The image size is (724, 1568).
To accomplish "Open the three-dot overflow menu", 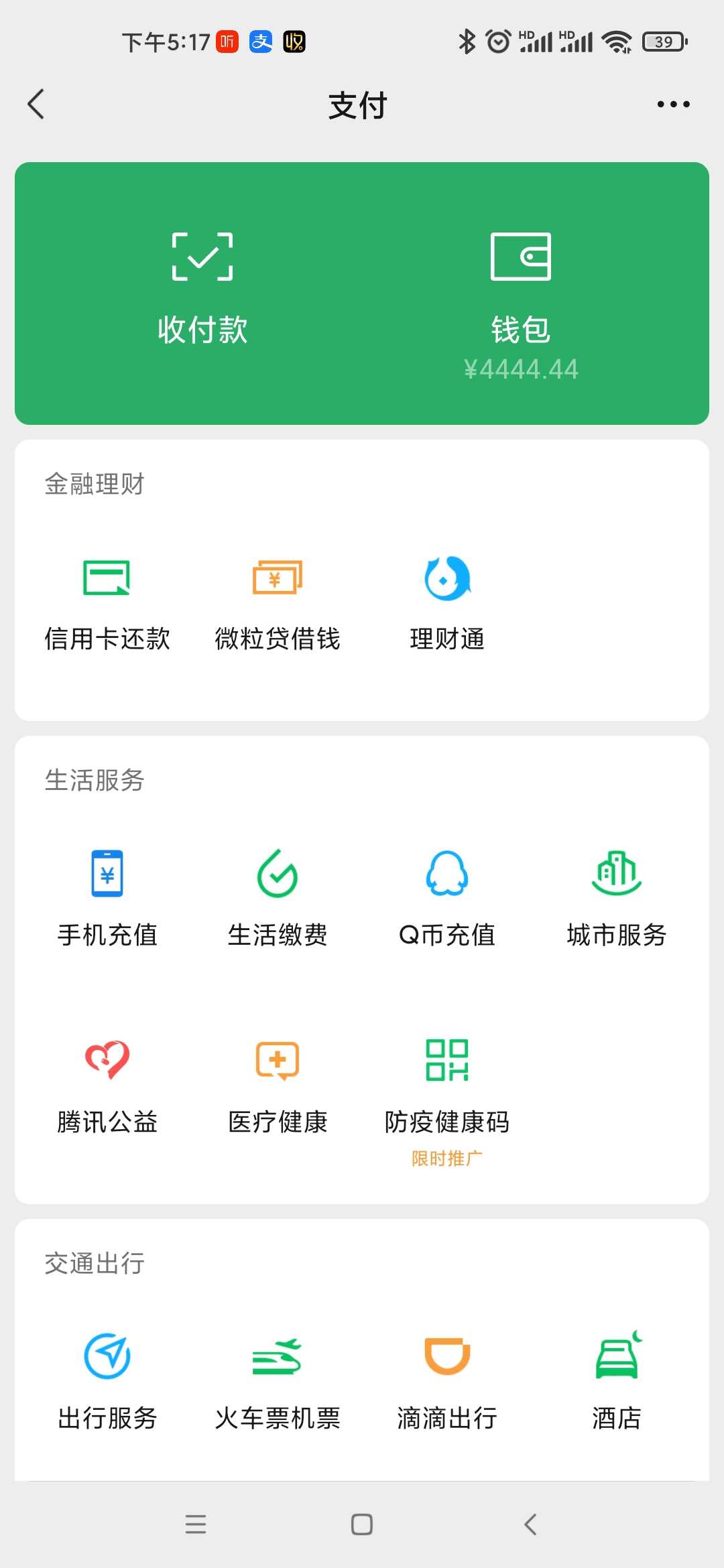I will click(673, 105).
